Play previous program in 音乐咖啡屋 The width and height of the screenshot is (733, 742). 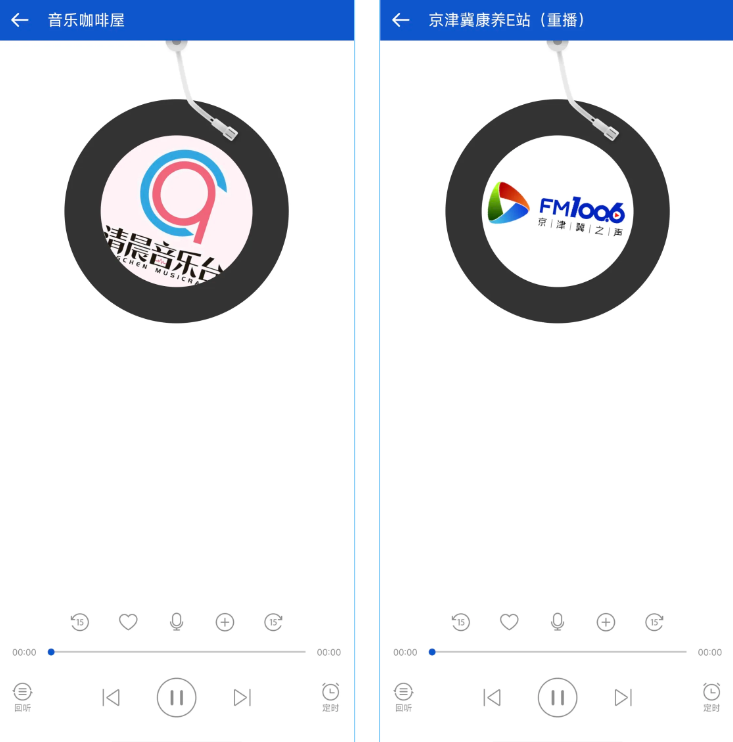(111, 697)
